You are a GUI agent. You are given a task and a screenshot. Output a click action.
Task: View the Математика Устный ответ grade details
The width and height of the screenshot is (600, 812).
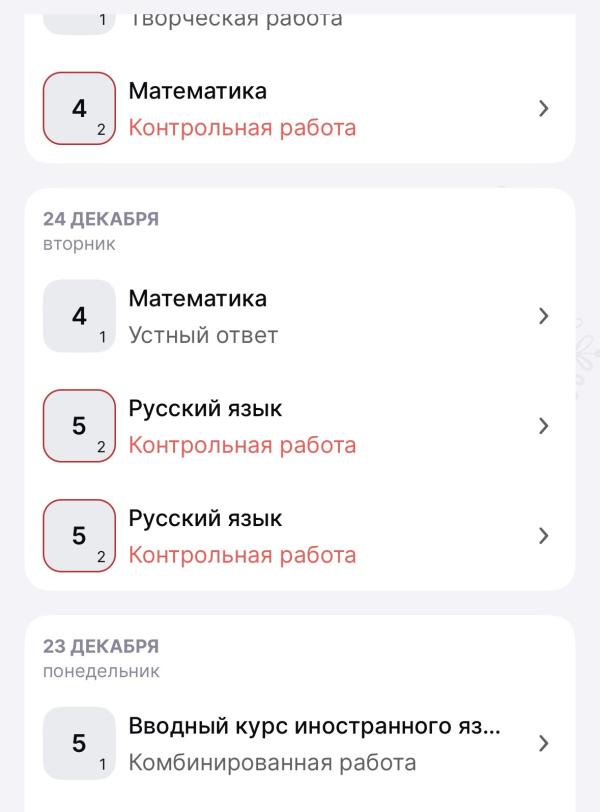point(300,316)
